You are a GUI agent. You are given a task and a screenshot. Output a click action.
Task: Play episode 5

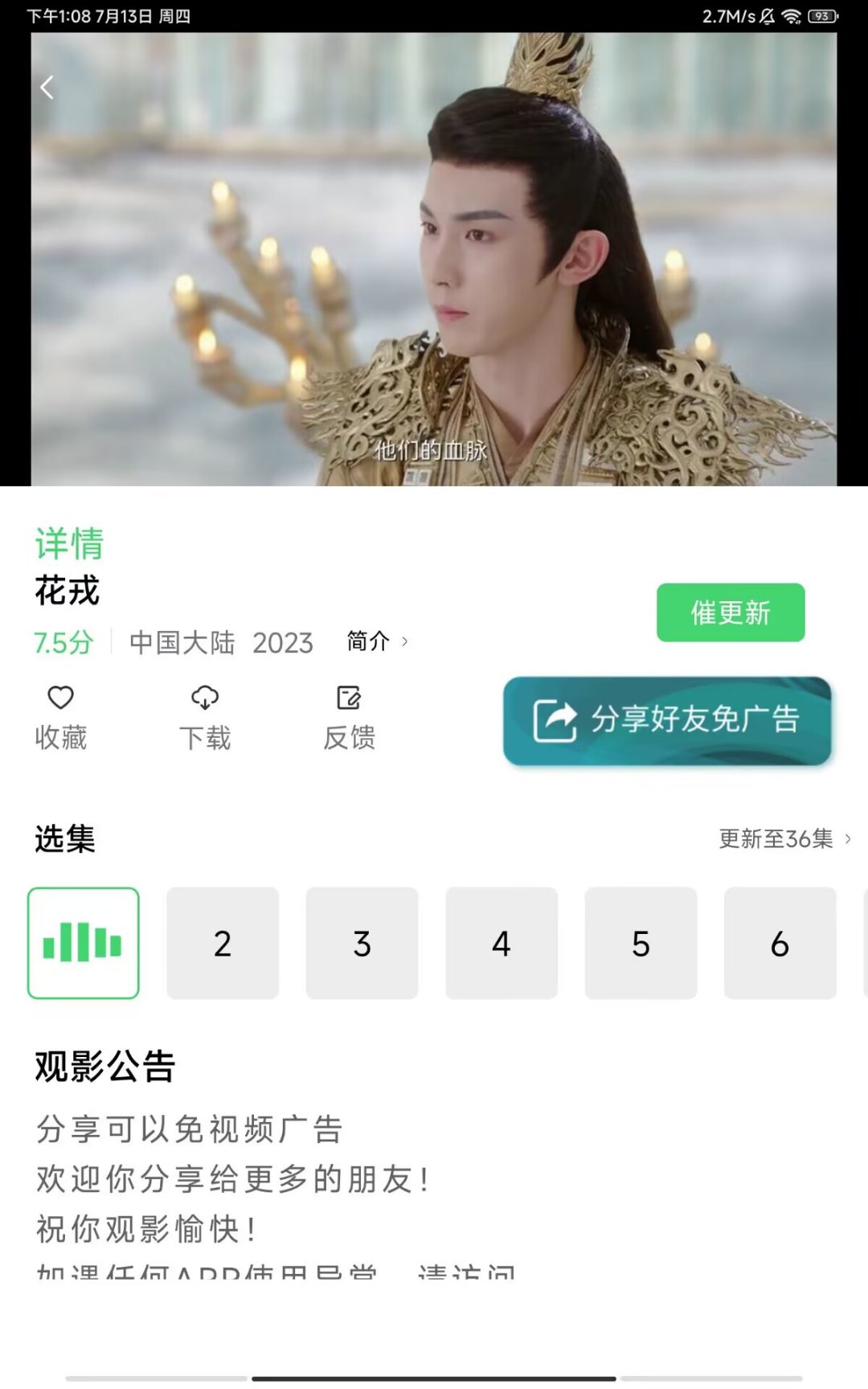[641, 943]
